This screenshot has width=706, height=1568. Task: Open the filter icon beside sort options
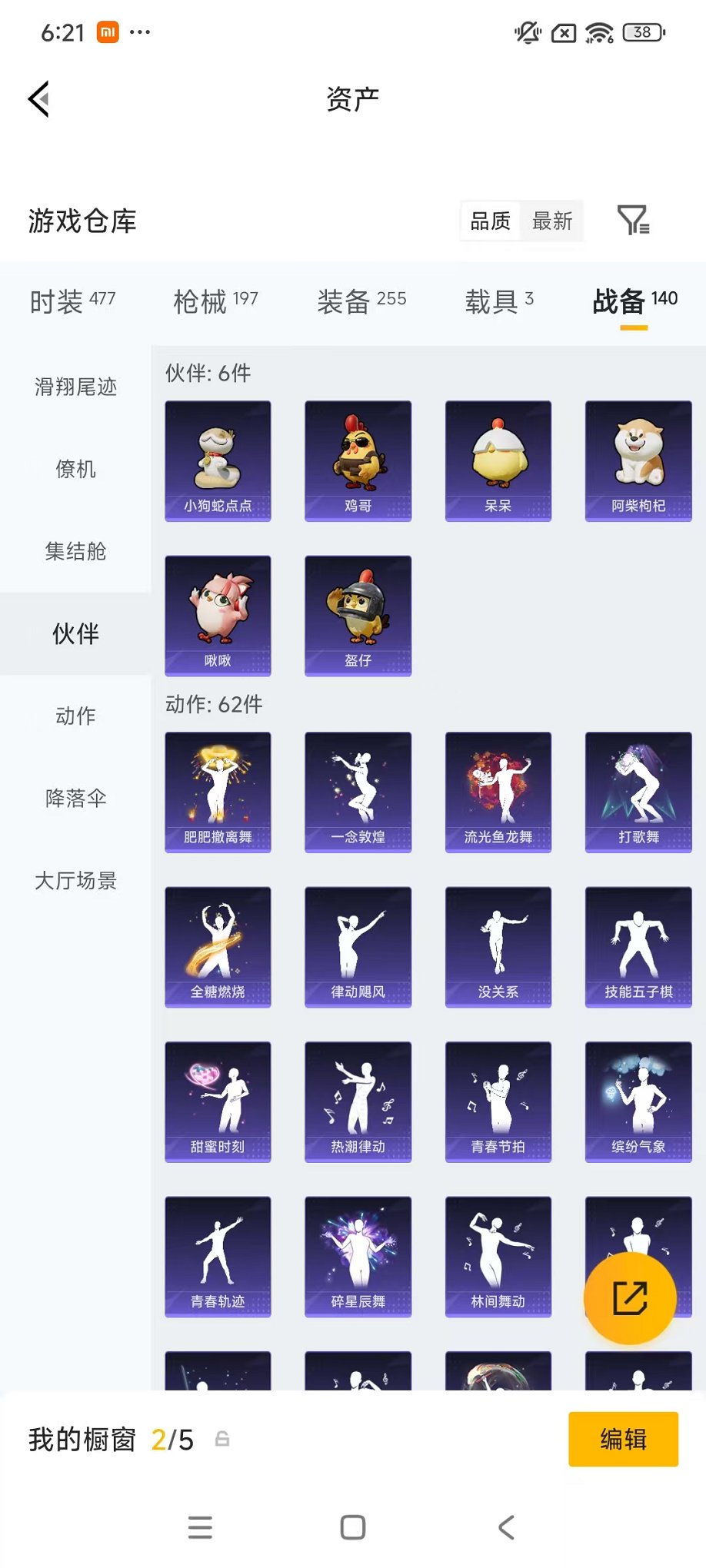pyautogui.click(x=634, y=221)
